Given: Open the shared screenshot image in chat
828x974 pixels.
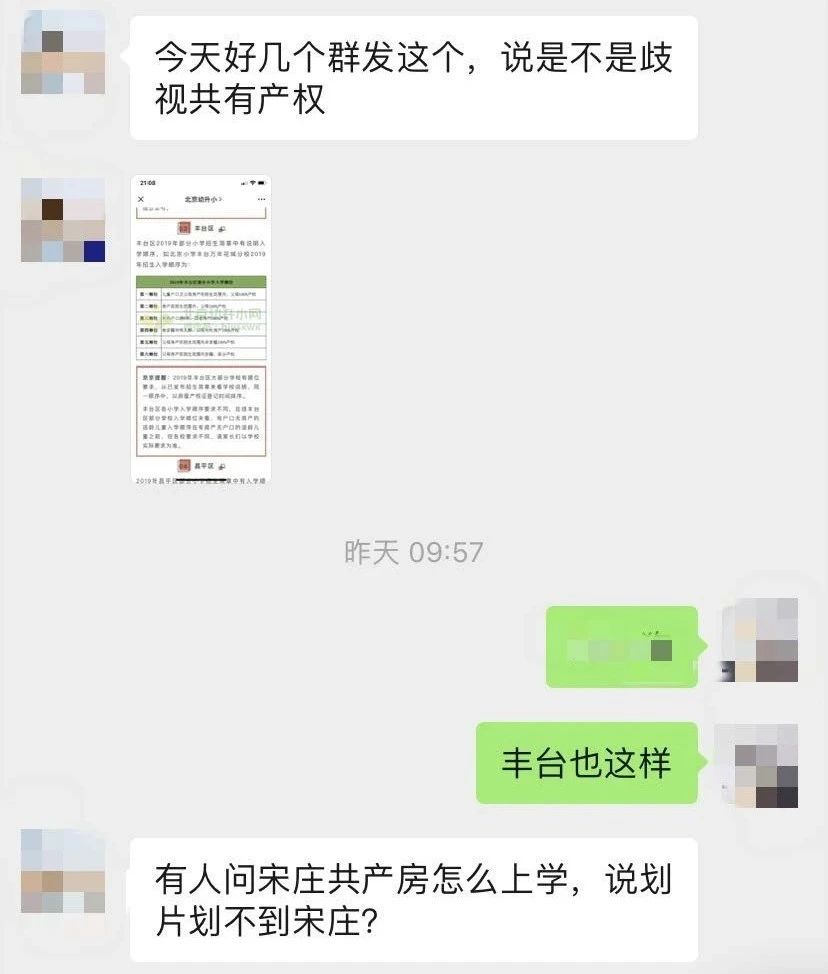Looking at the screenshot, I should (202, 331).
